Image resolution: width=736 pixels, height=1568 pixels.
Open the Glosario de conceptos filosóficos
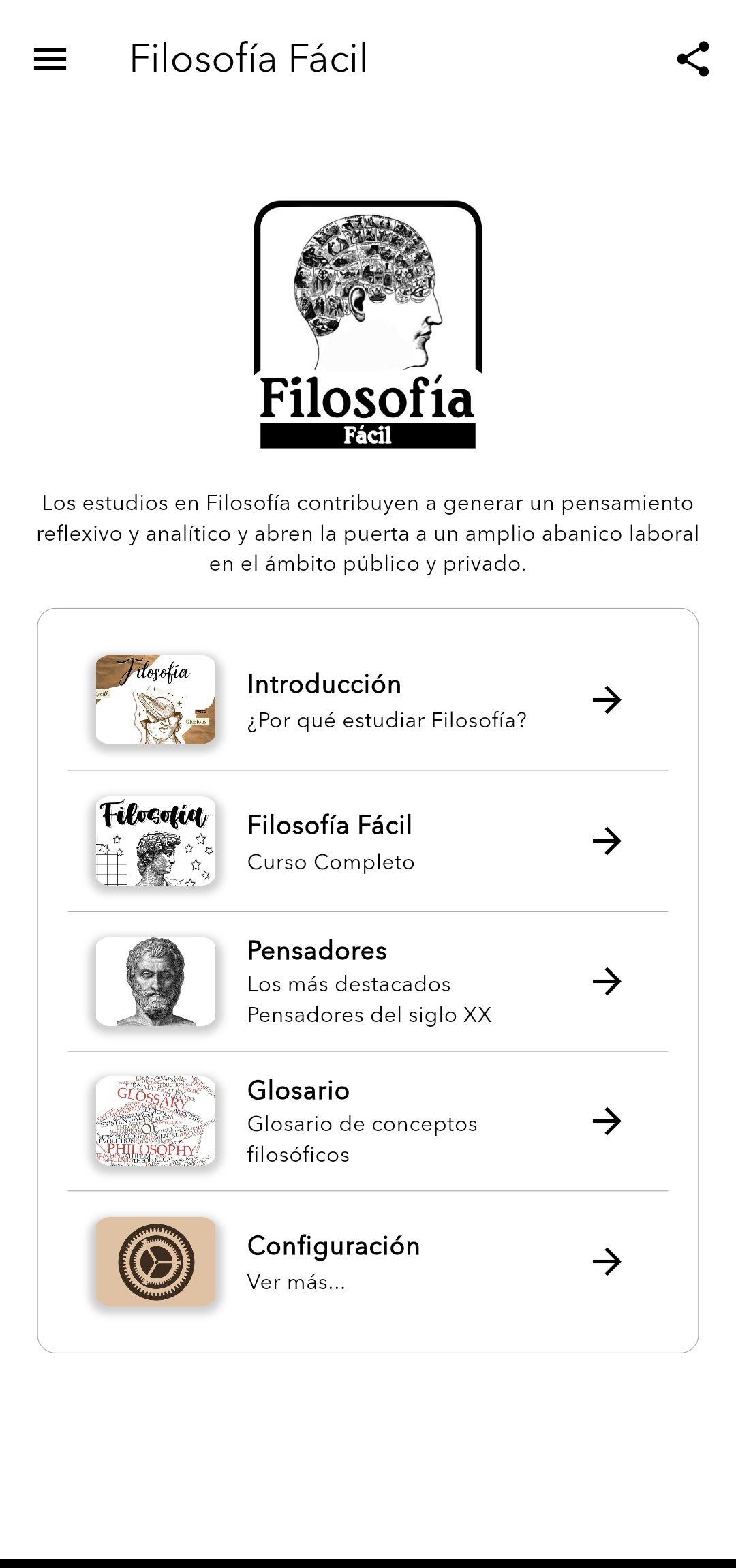tap(368, 1121)
